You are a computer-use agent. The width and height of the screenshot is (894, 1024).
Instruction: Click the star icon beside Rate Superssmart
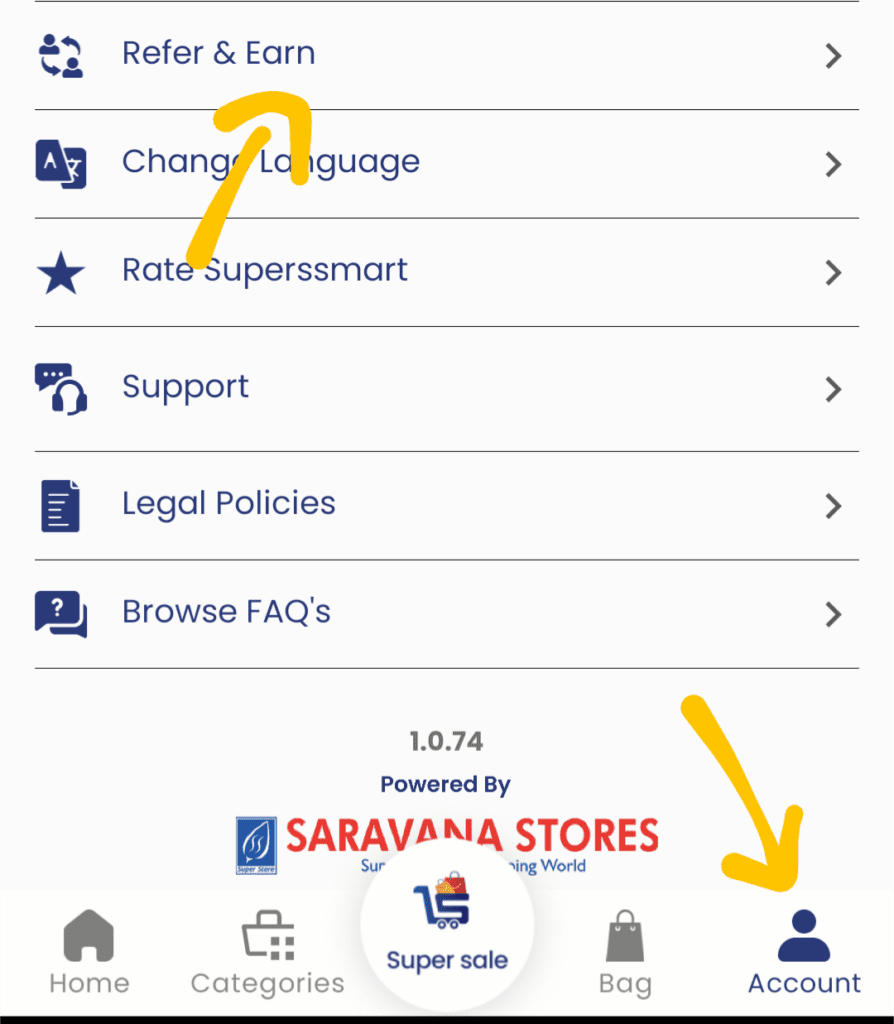[60, 272]
